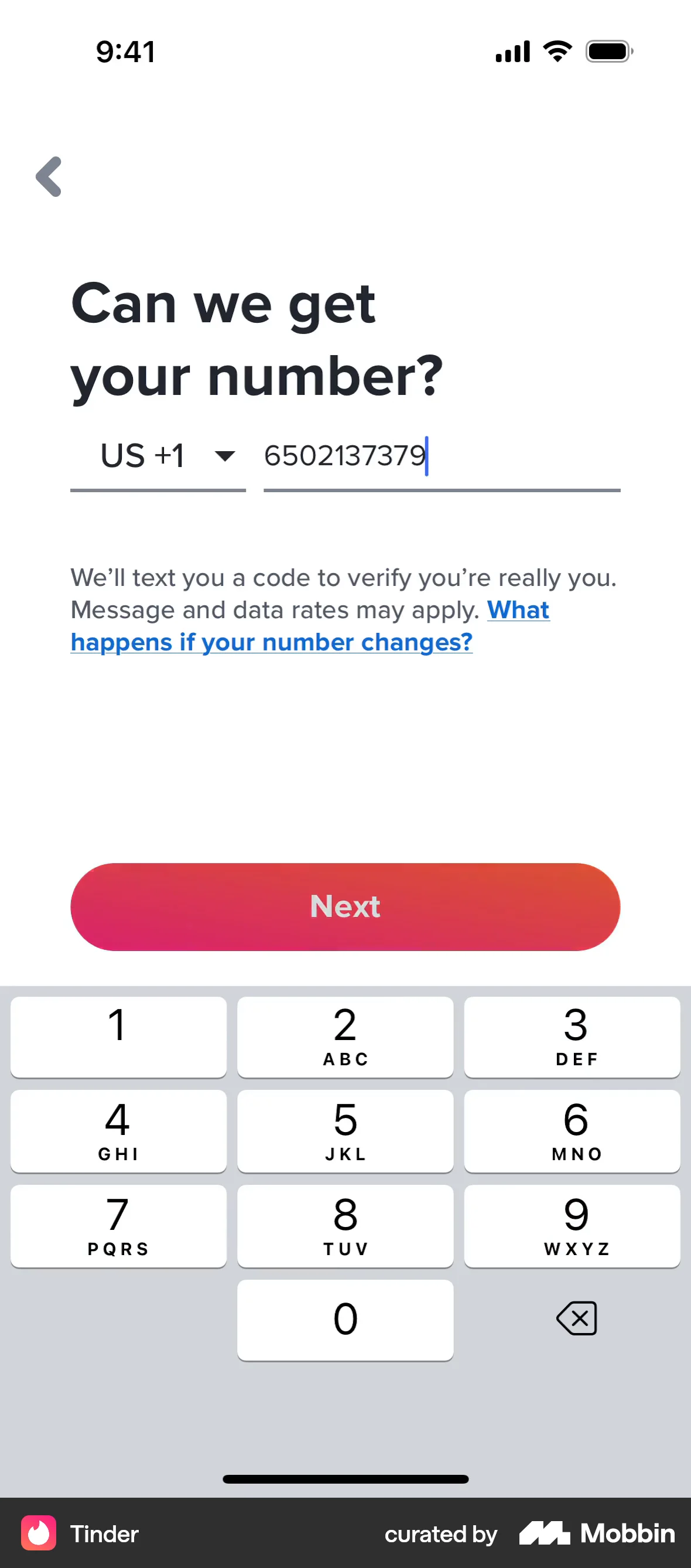Tap the backspace delete key
The image size is (691, 1568).
pyautogui.click(x=576, y=1318)
